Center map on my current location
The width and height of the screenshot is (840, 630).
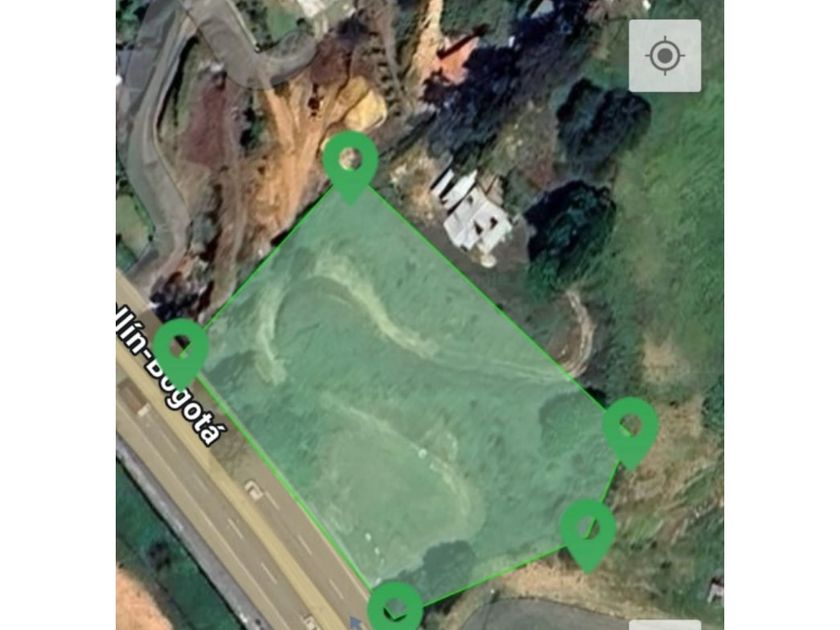point(665,56)
